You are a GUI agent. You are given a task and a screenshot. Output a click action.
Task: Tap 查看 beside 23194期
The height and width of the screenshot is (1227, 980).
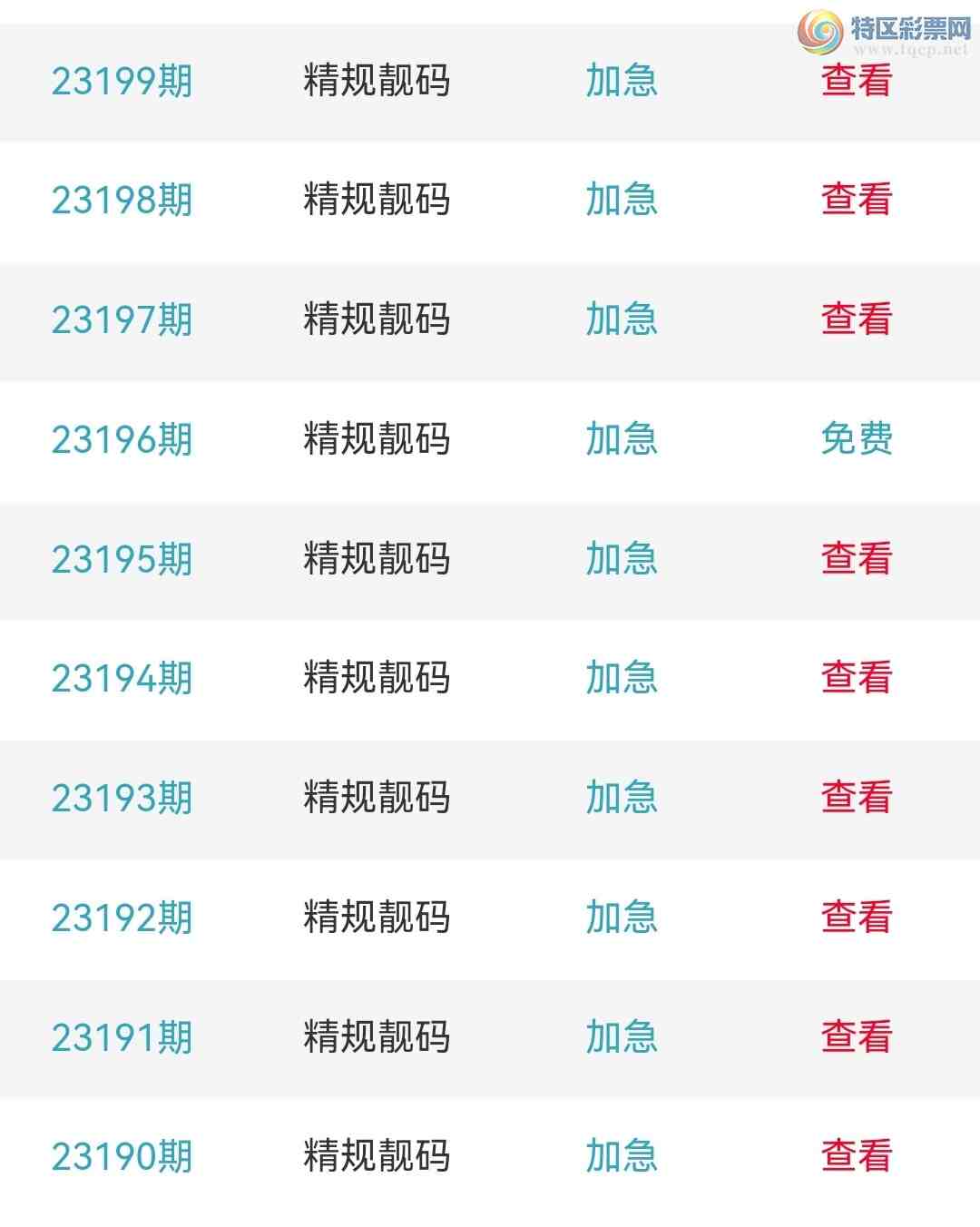tap(857, 678)
